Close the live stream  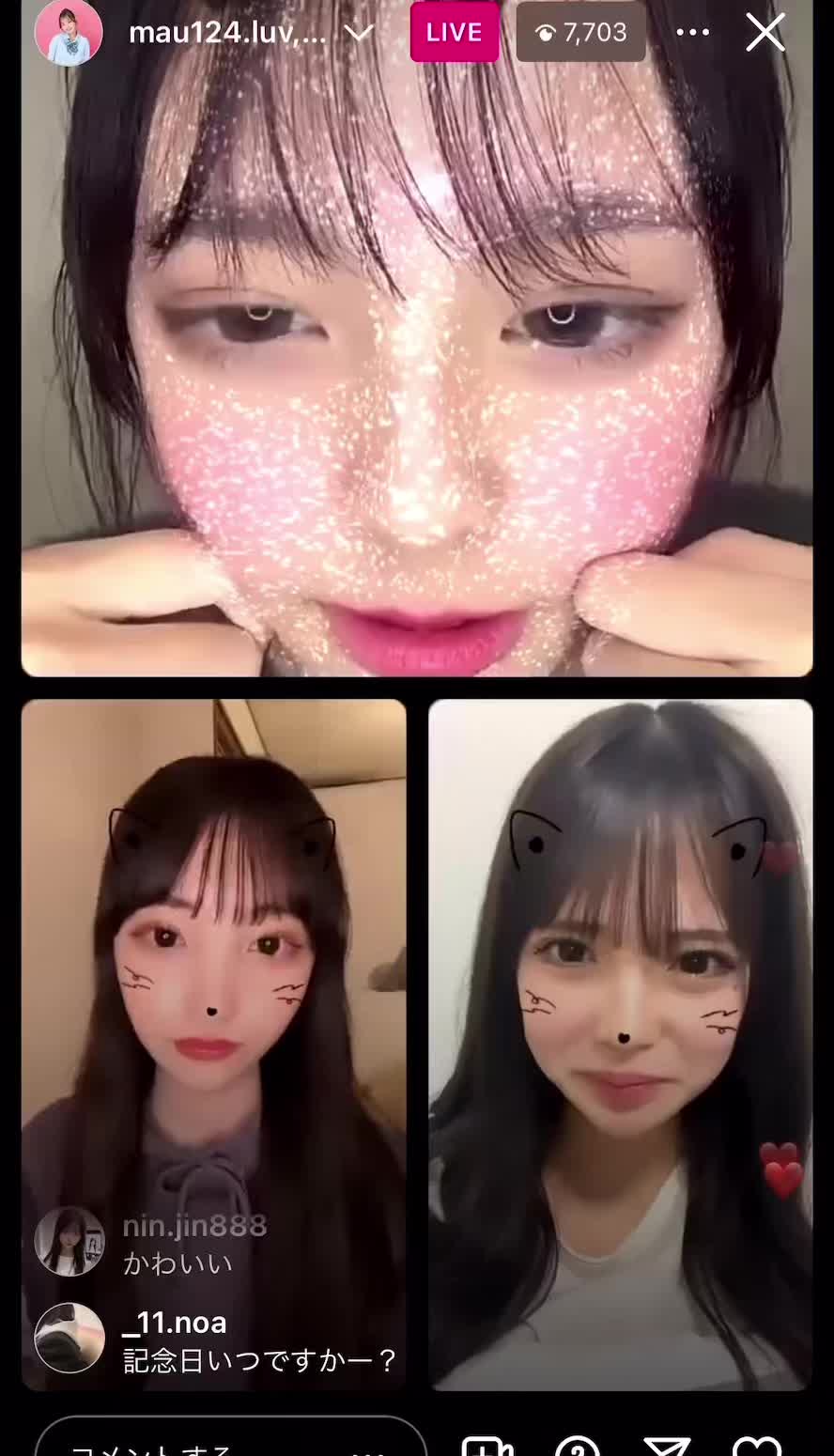765,33
